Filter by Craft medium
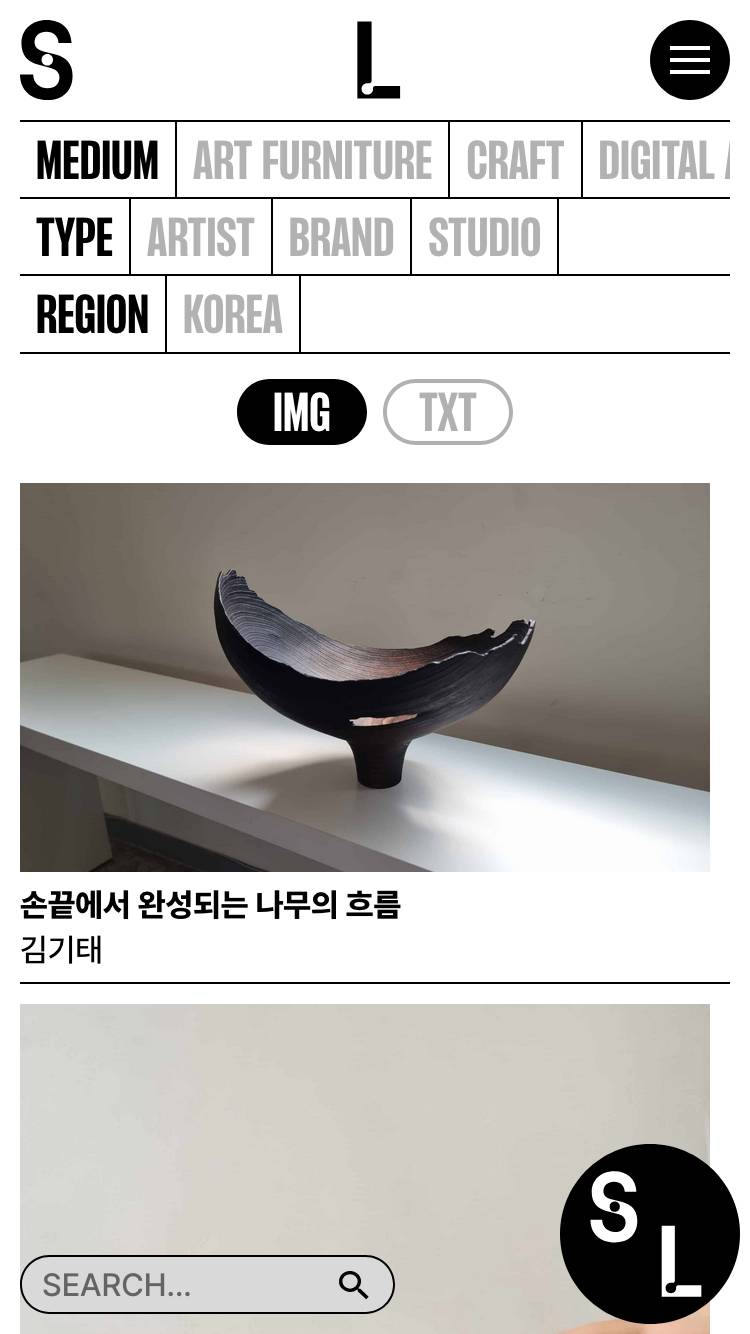This screenshot has height=1334, width=750. [515, 160]
